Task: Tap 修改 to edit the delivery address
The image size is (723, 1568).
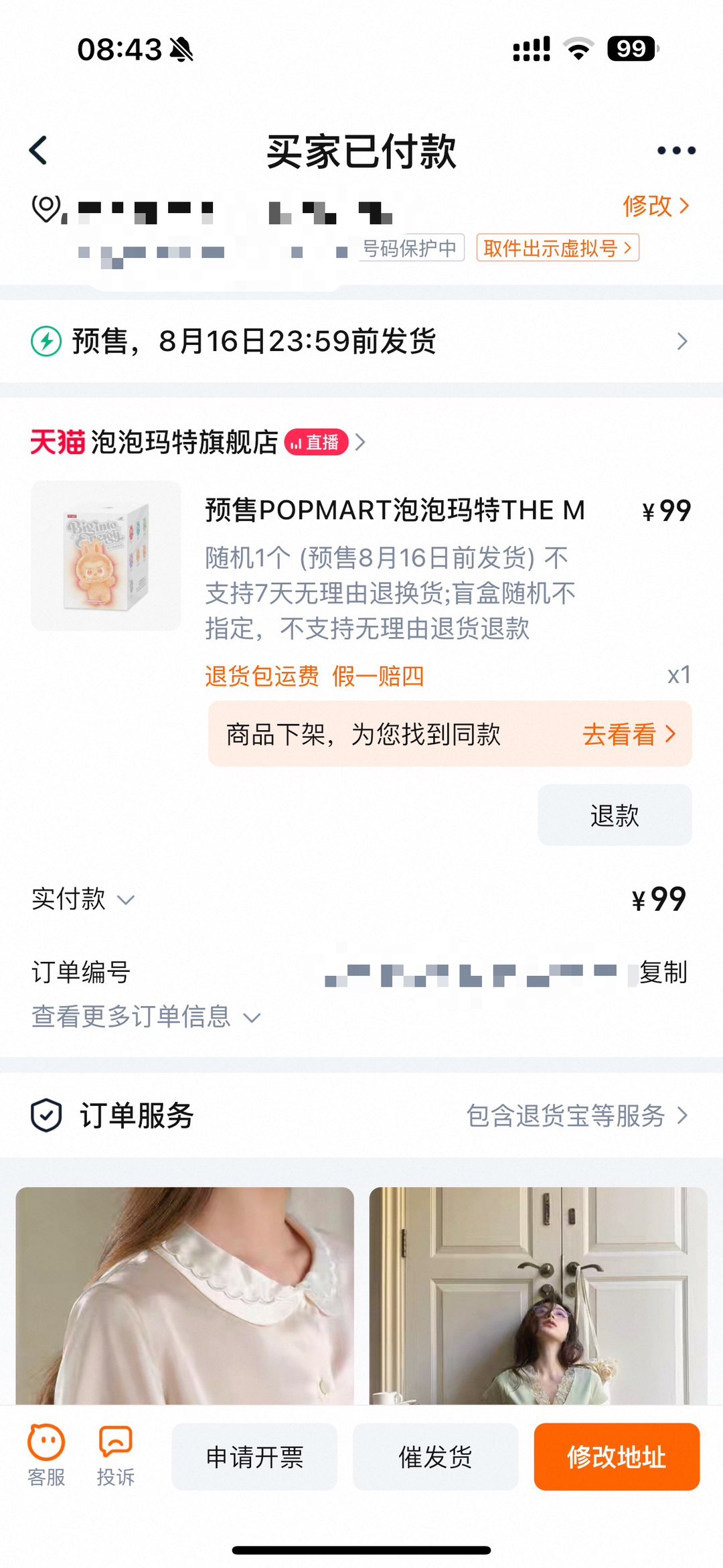Action: [655, 206]
